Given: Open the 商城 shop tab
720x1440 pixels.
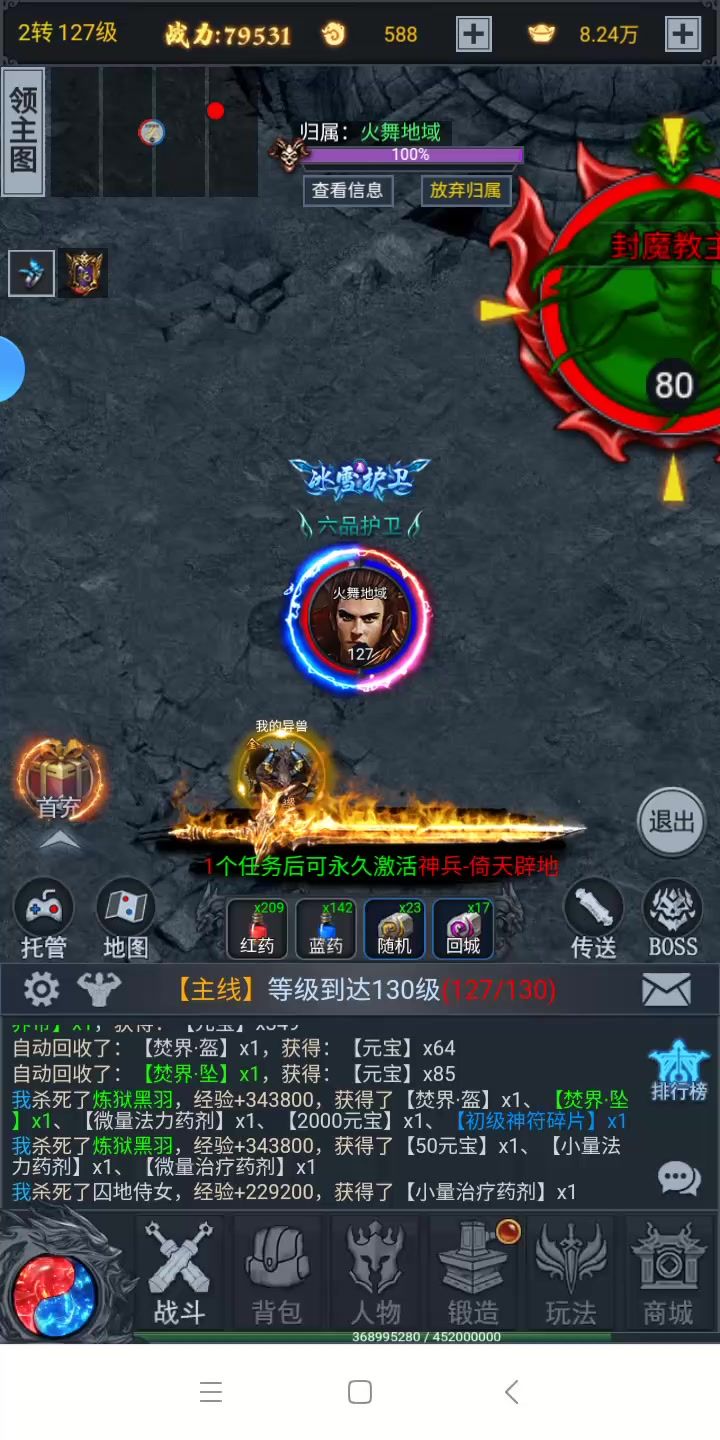Looking at the screenshot, I should (x=668, y=1273).
